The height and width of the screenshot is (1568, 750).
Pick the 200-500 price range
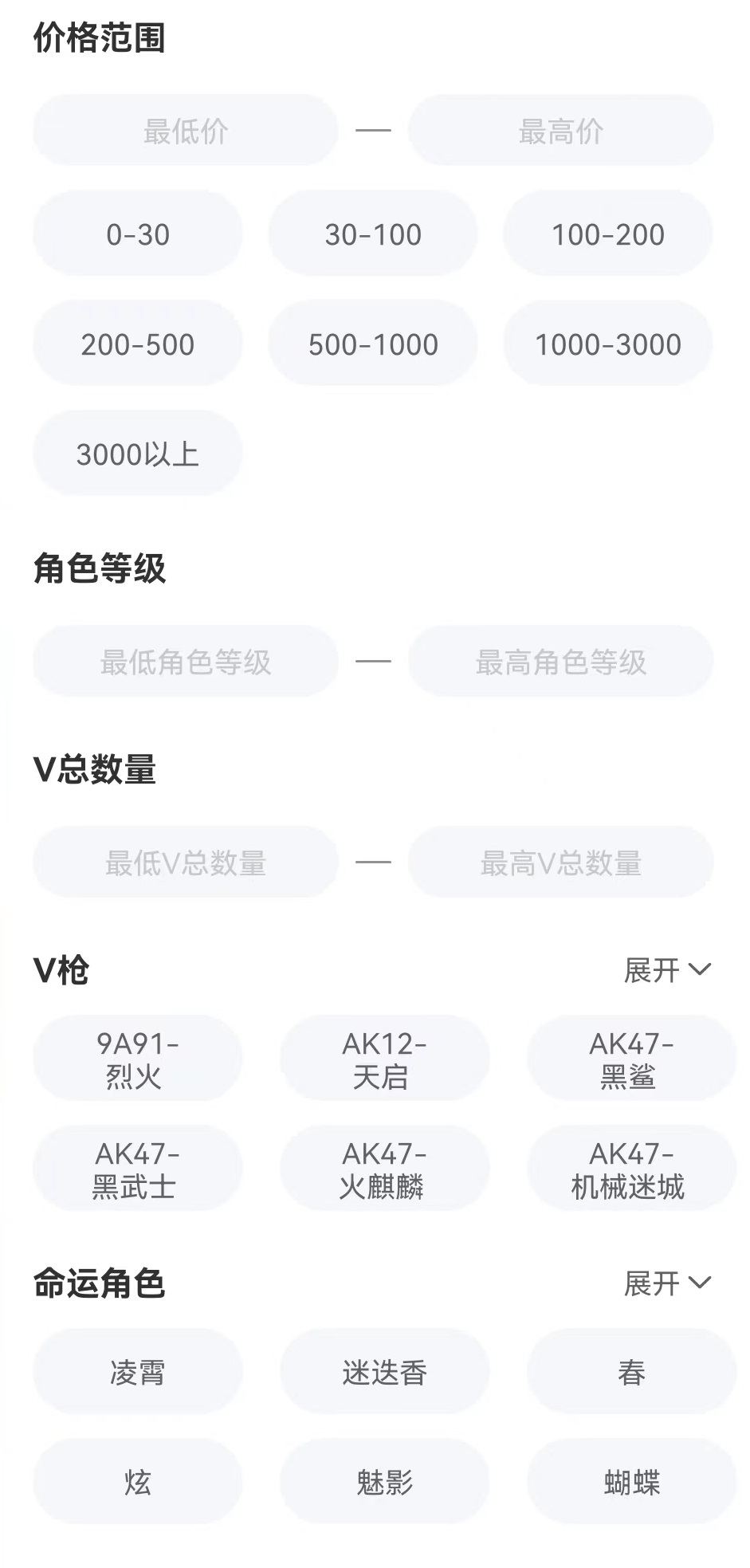pos(137,344)
